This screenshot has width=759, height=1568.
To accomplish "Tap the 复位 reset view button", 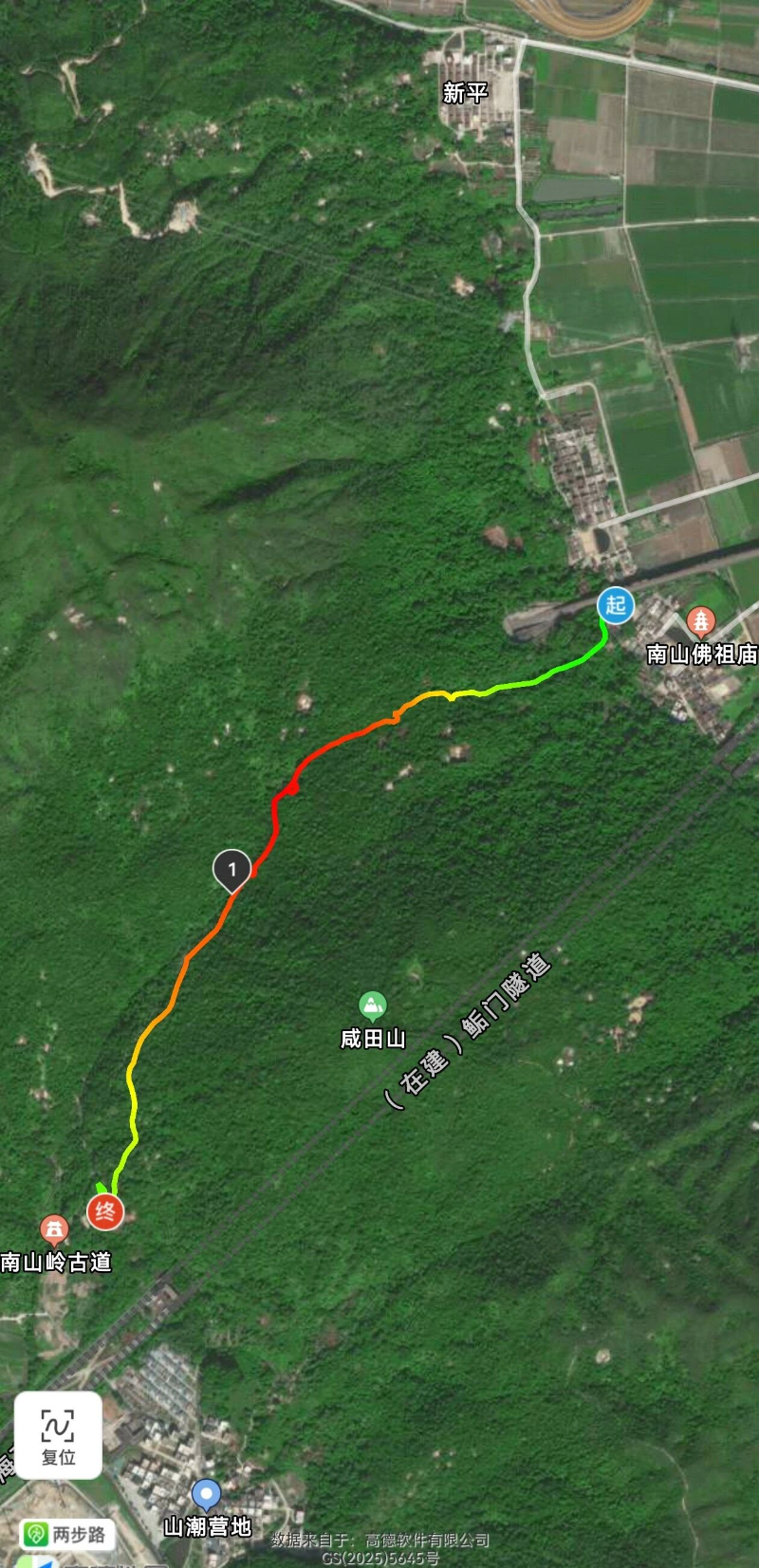I will [58, 1435].
